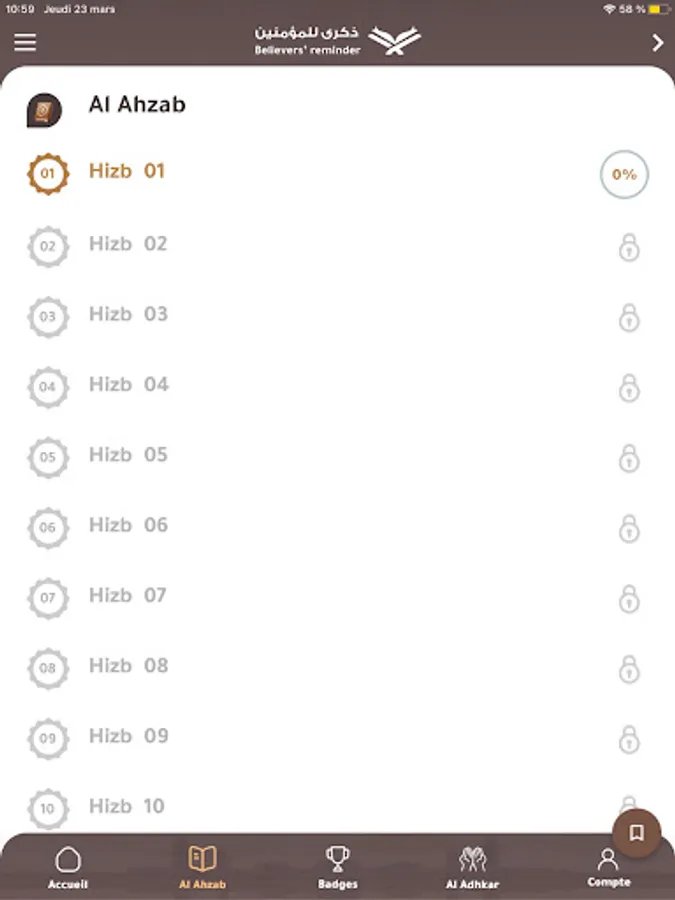Image resolution: width=675 pixels, height=900 pixels.
Task: Switch to the Al Ahzab tab
Action: [x=202, y=867]
